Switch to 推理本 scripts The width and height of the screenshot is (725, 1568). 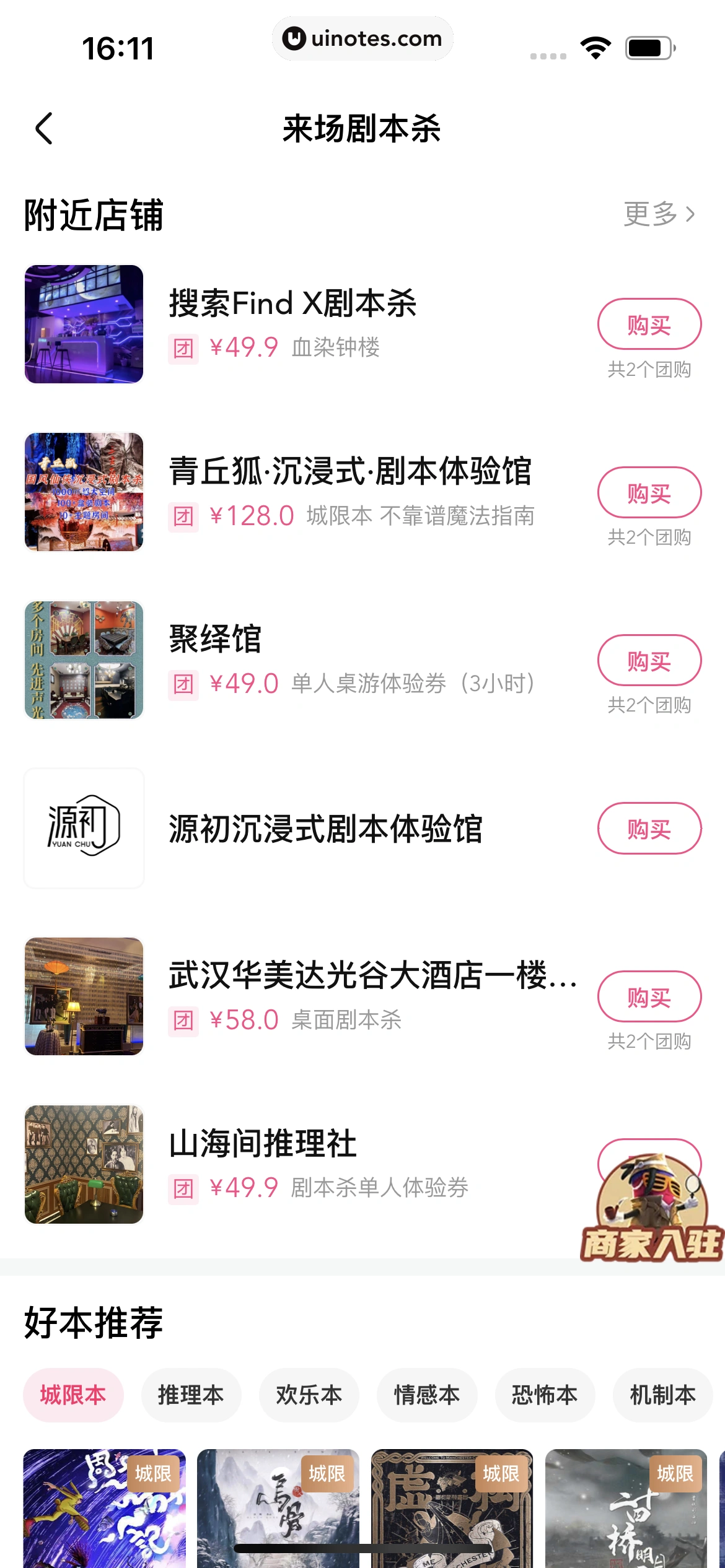(191, 1395)
